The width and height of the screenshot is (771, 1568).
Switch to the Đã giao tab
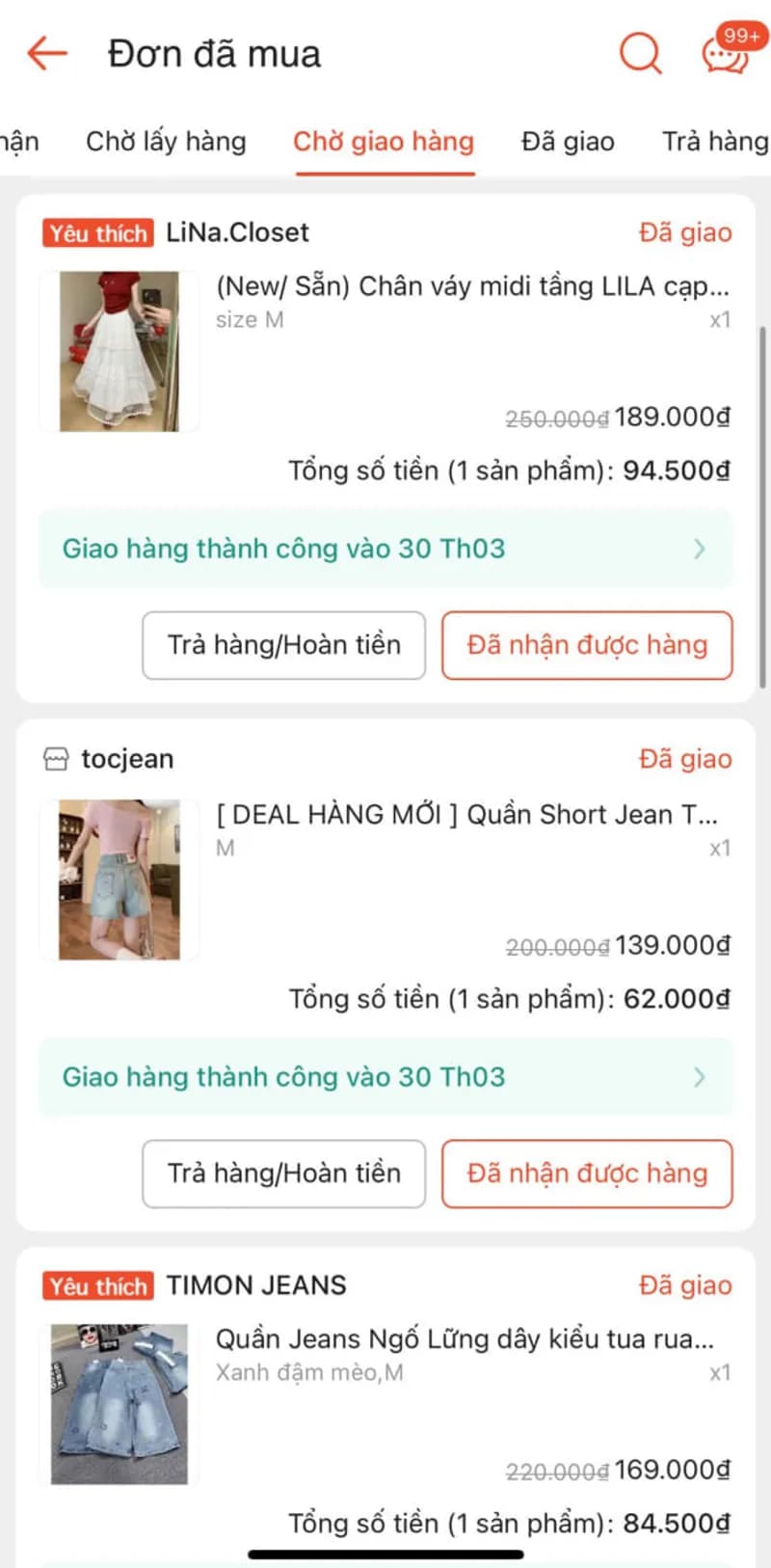[x=567, y=142]
